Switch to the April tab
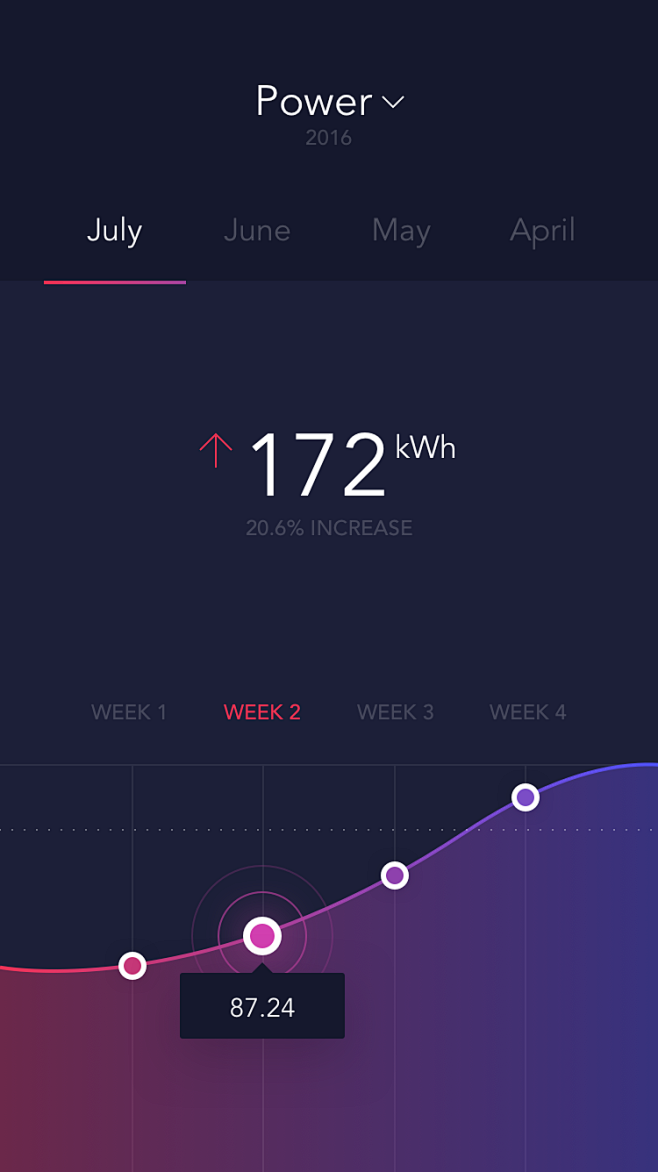Screen dimensions: 658x1172 (542, 231)
